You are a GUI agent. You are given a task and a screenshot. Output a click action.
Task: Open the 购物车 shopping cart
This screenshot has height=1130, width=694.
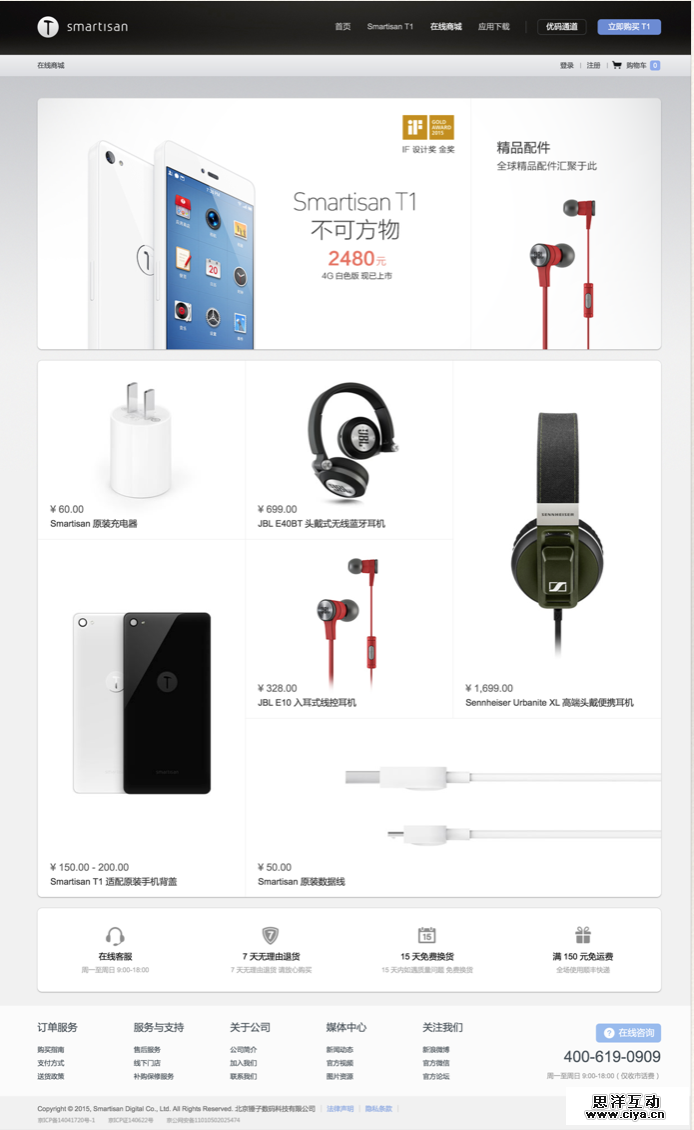pos(635,66)
